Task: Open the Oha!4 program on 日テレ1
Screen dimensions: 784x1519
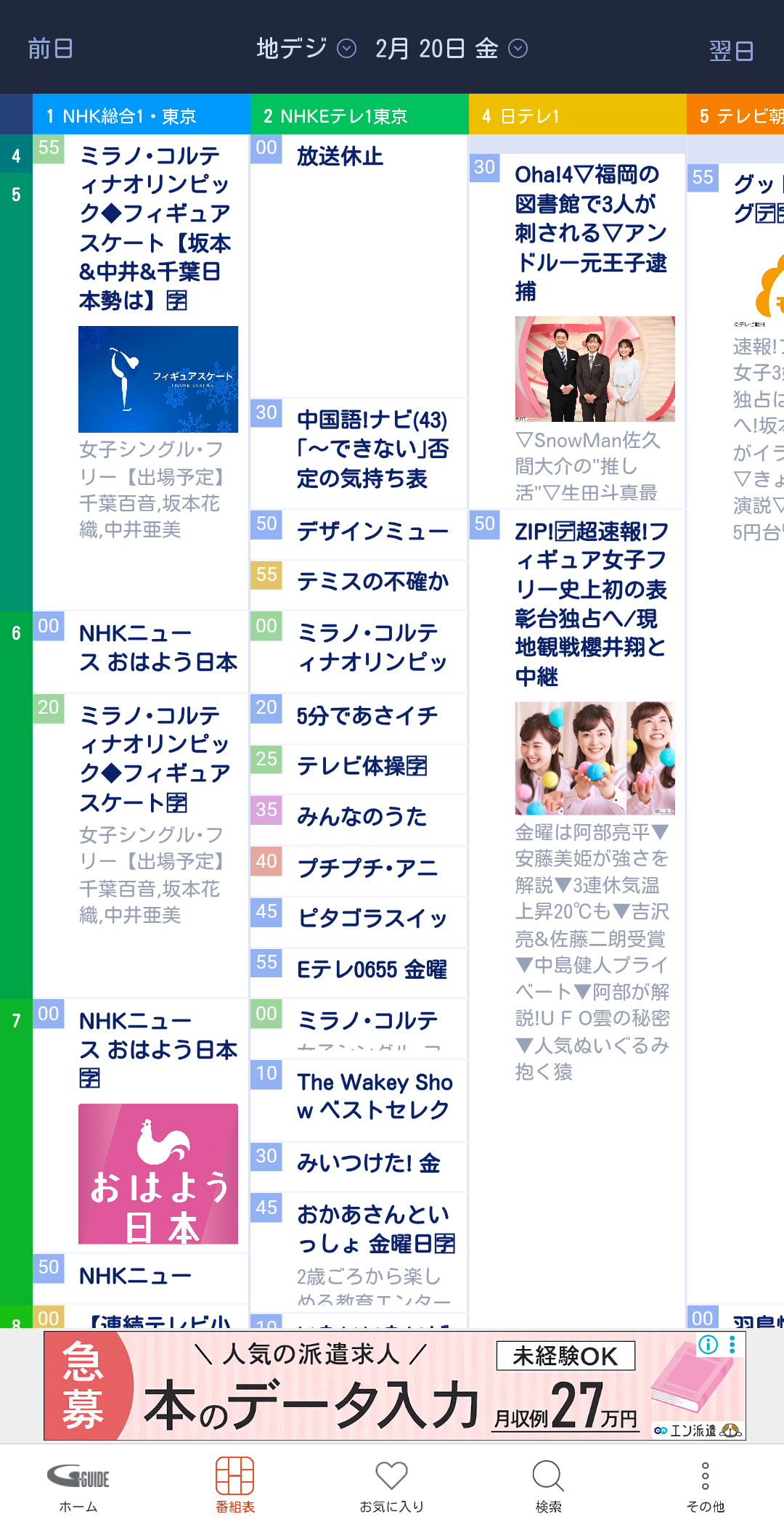Action: [x=590, y=232]
